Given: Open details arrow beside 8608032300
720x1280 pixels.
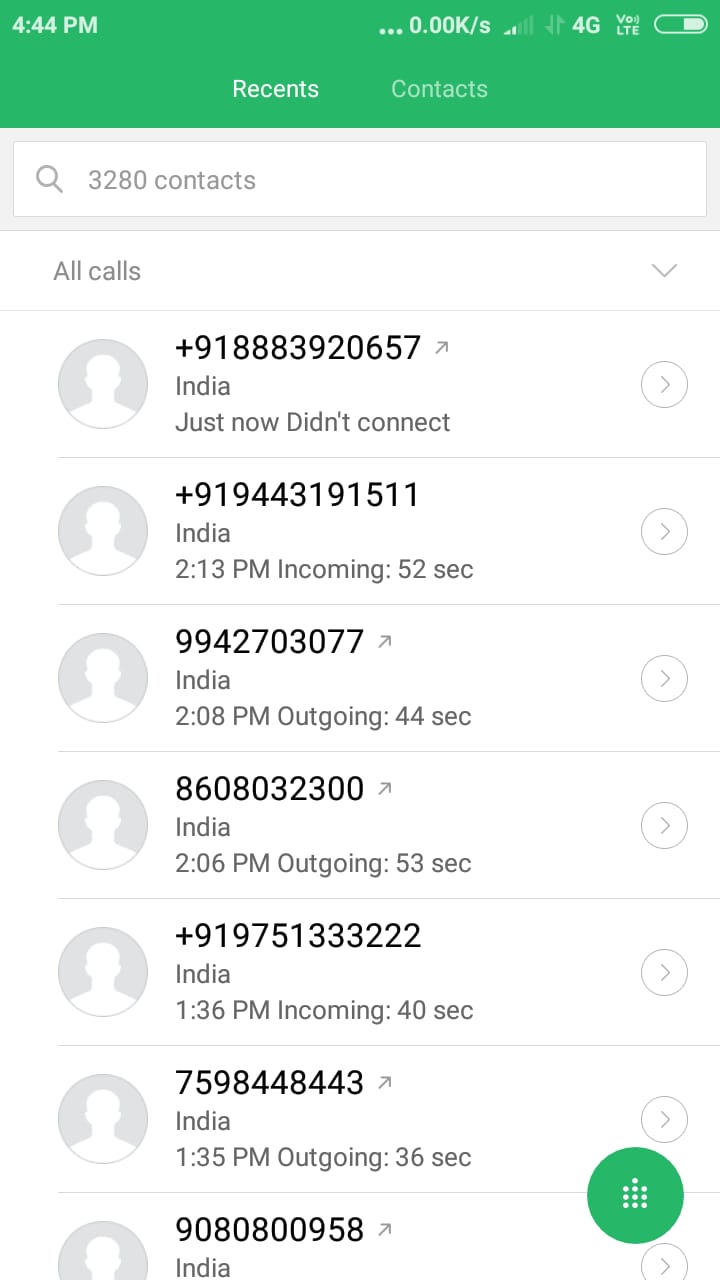Looking at the screenshot, I should click(664, 825).
